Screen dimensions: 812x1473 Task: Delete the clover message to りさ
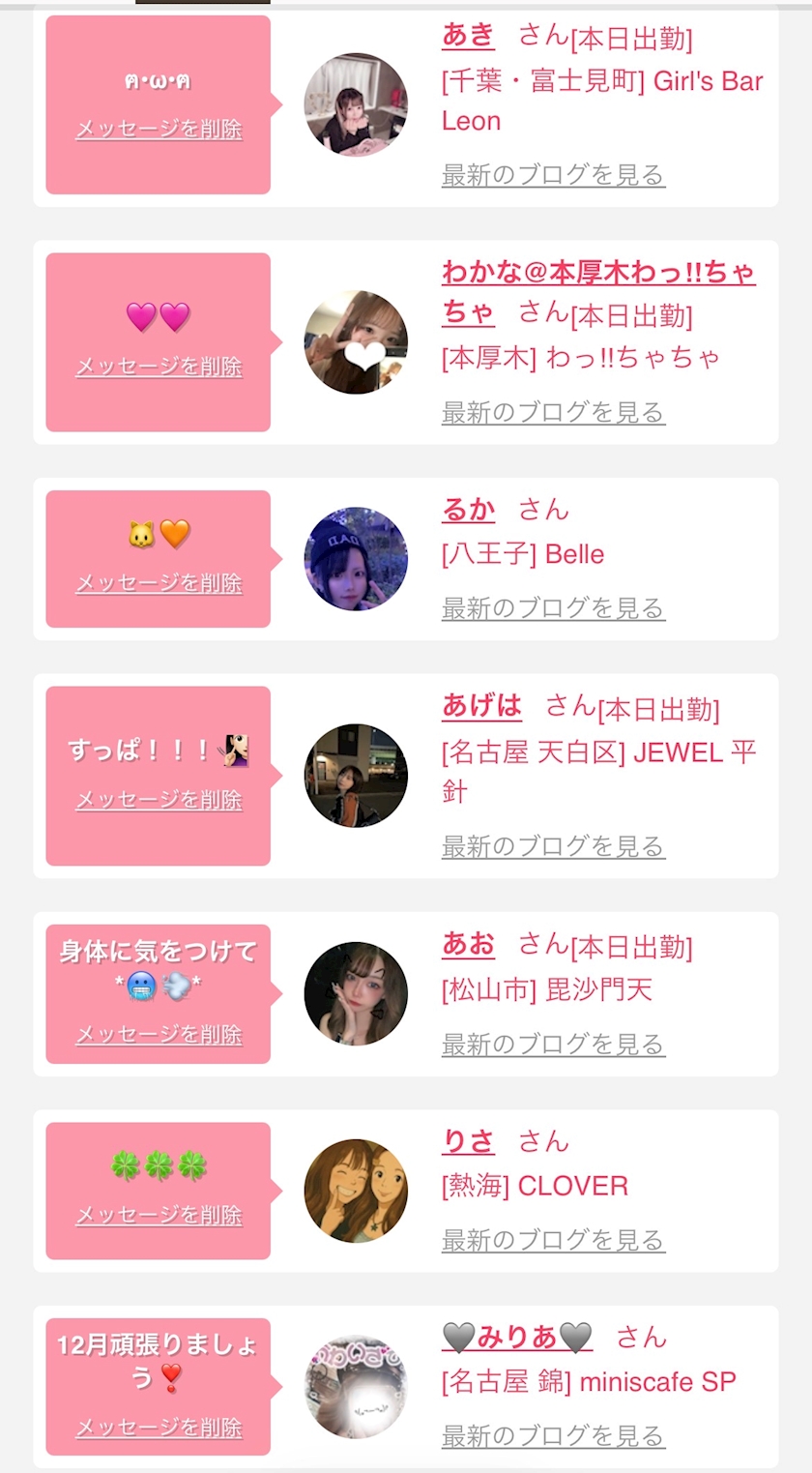[159, 1215]
